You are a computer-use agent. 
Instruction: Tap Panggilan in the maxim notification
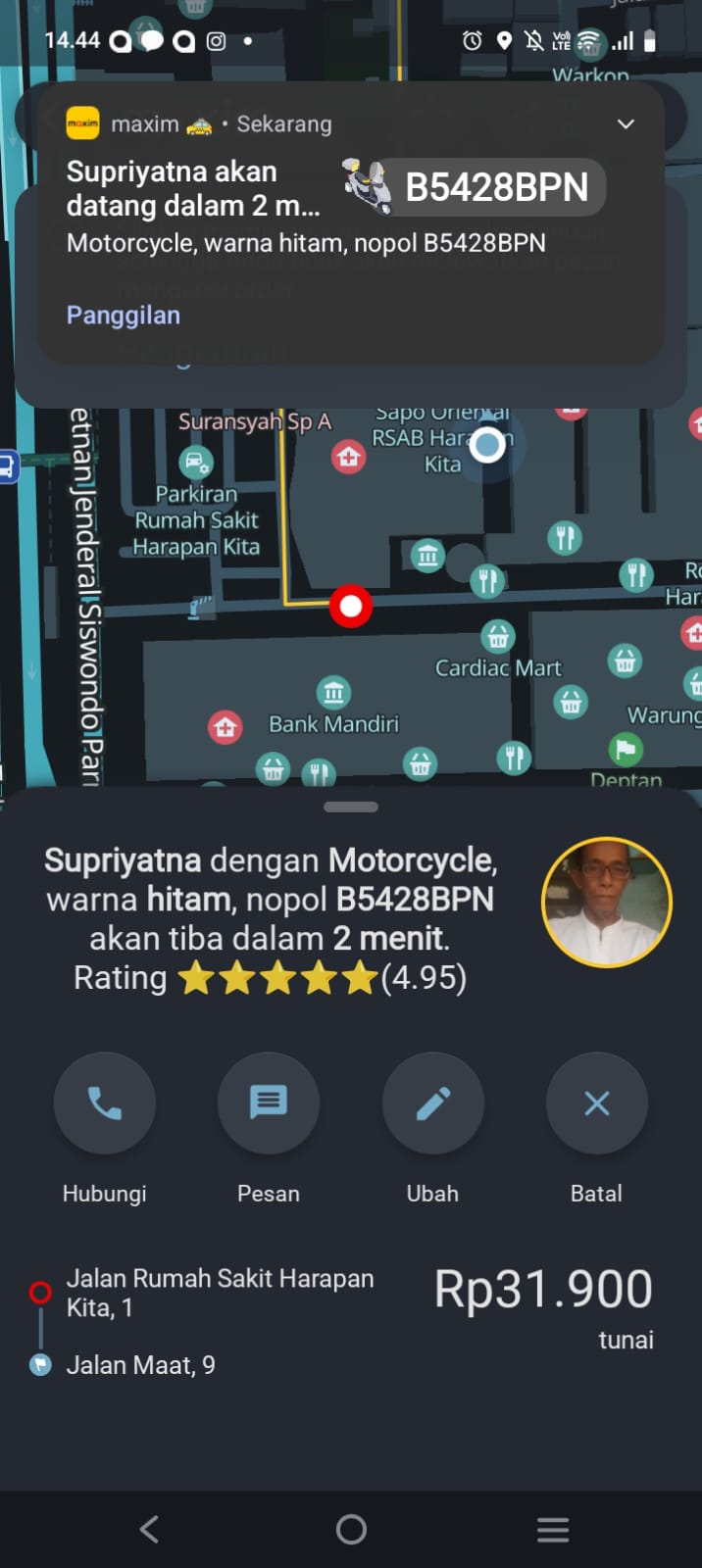124,316
